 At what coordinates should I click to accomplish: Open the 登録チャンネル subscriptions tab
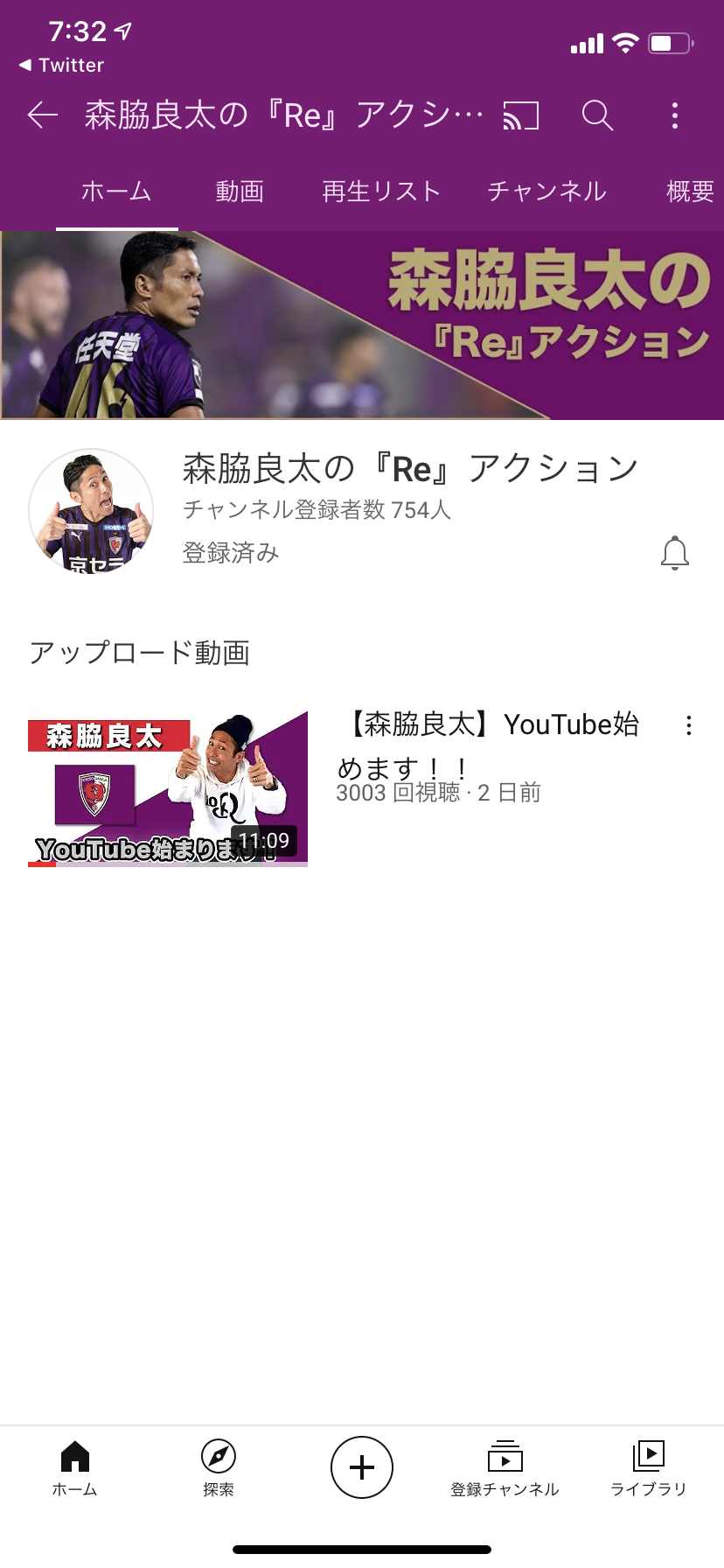point(505,1466)
